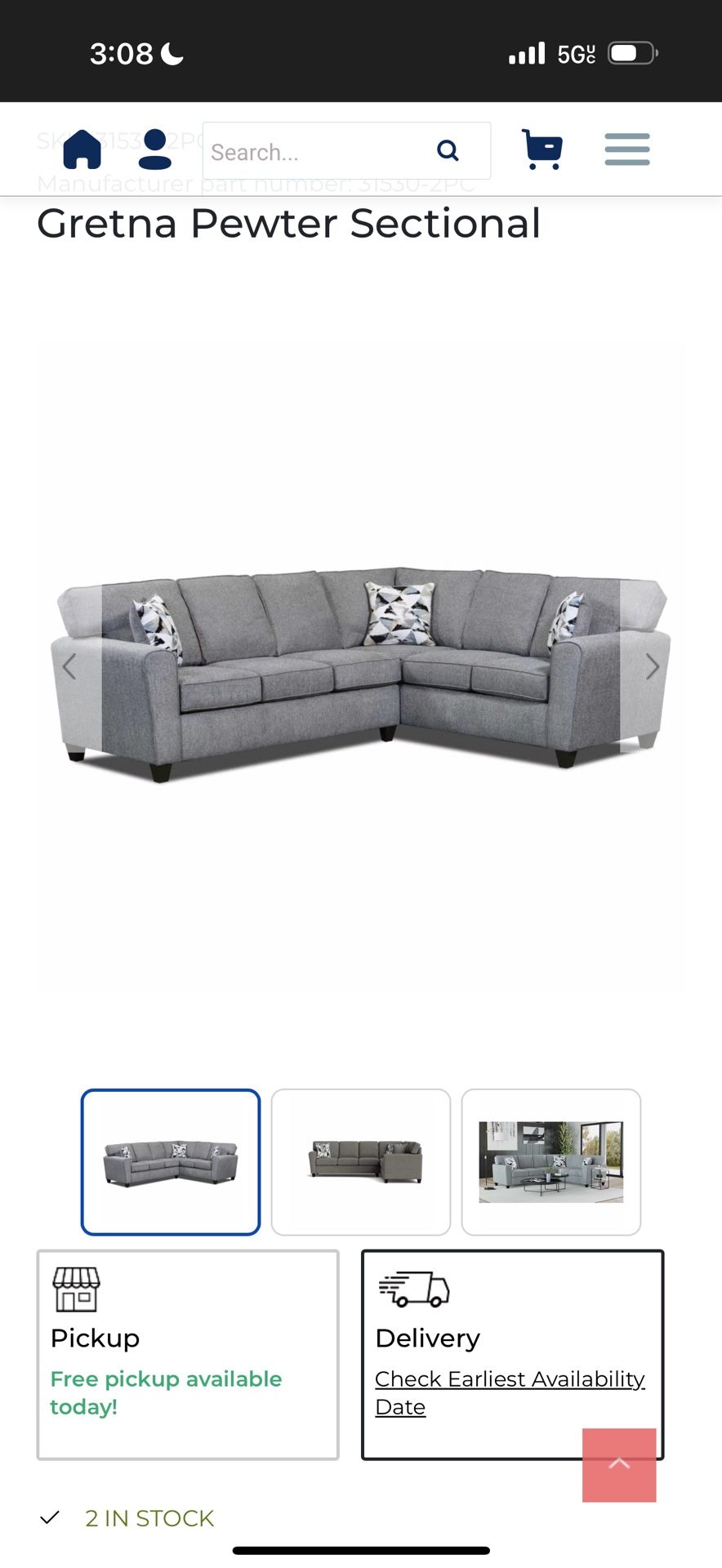The image size is (722, 1568).
Task: Go back using left carousel chevron
Action: (x=69, y=666)
